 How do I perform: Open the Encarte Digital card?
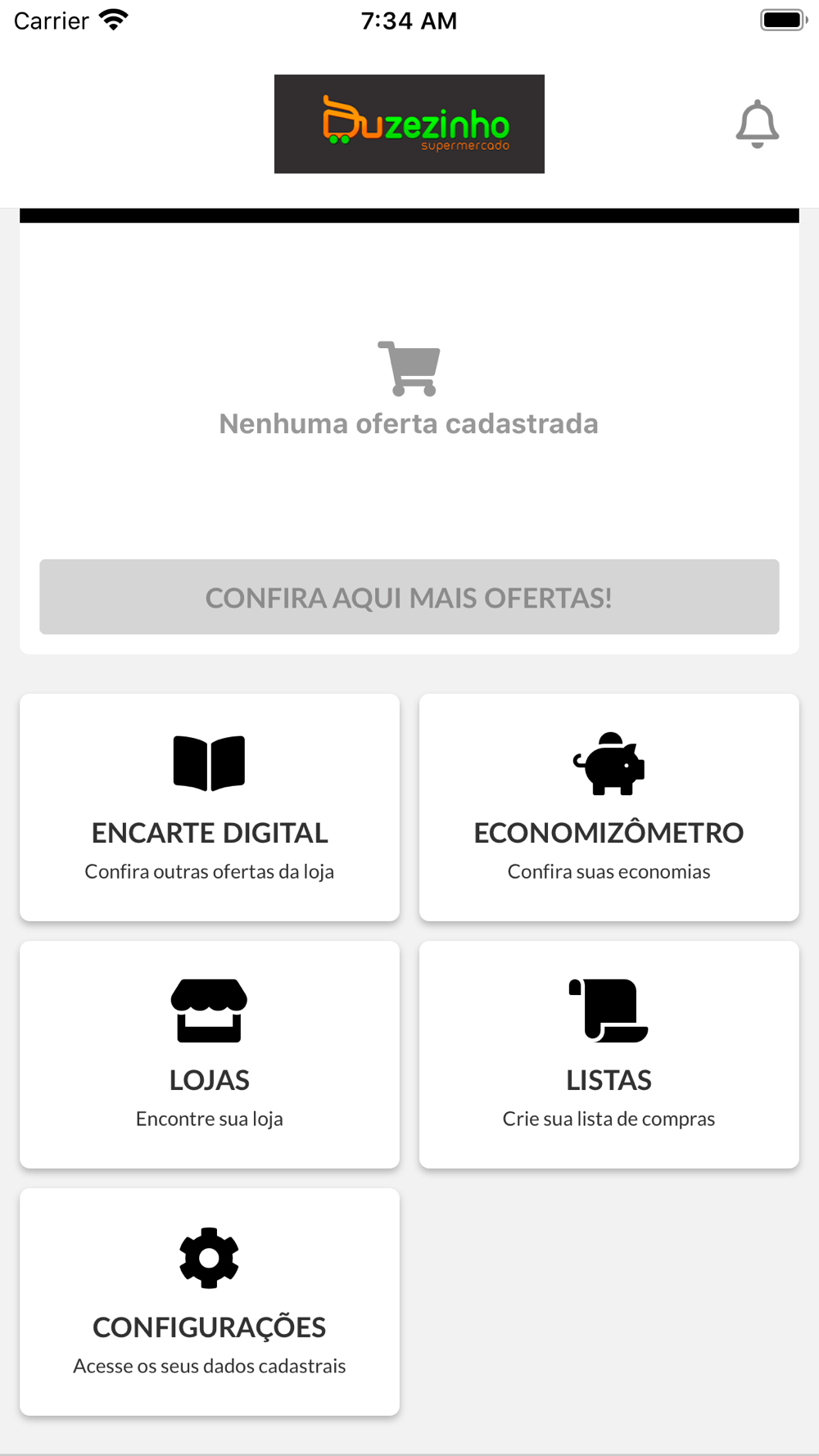click(x=210, y=807)
